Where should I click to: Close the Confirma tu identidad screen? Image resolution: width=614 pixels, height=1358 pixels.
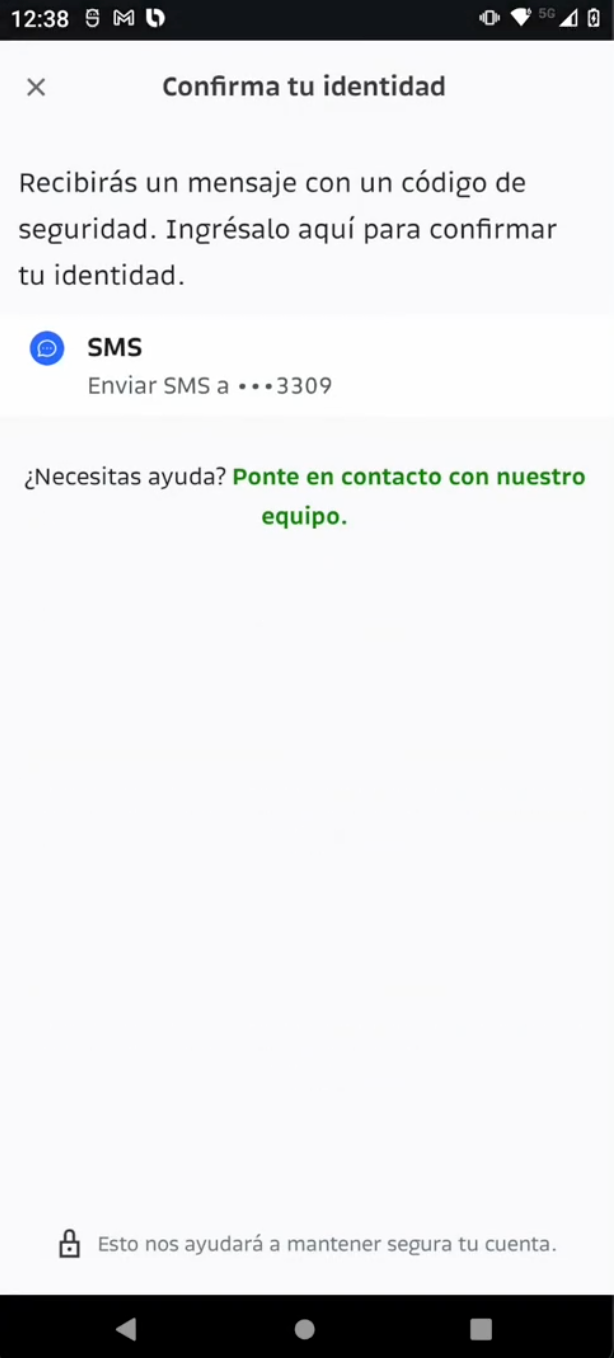click(x=36, y=87)
